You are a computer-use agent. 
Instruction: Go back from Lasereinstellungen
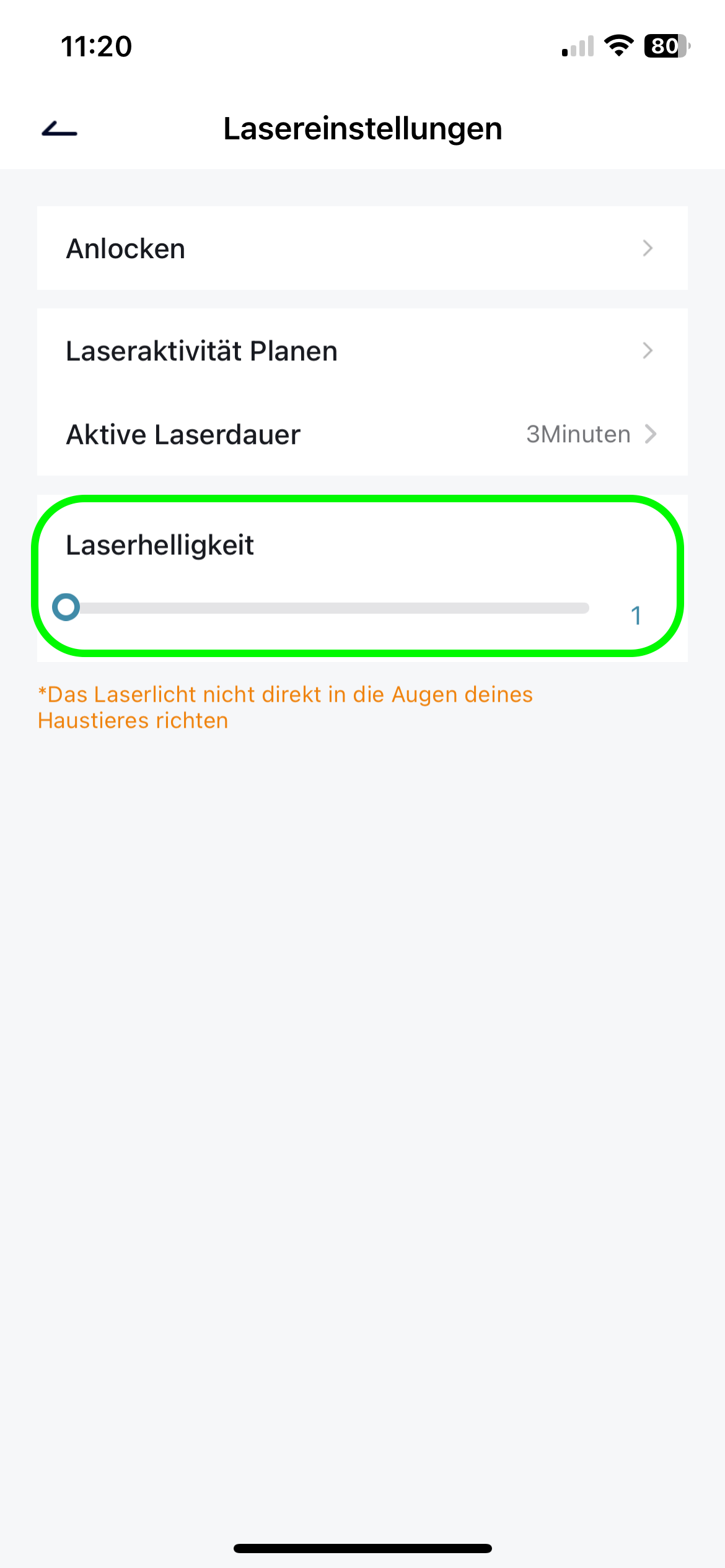click(59, 129)
